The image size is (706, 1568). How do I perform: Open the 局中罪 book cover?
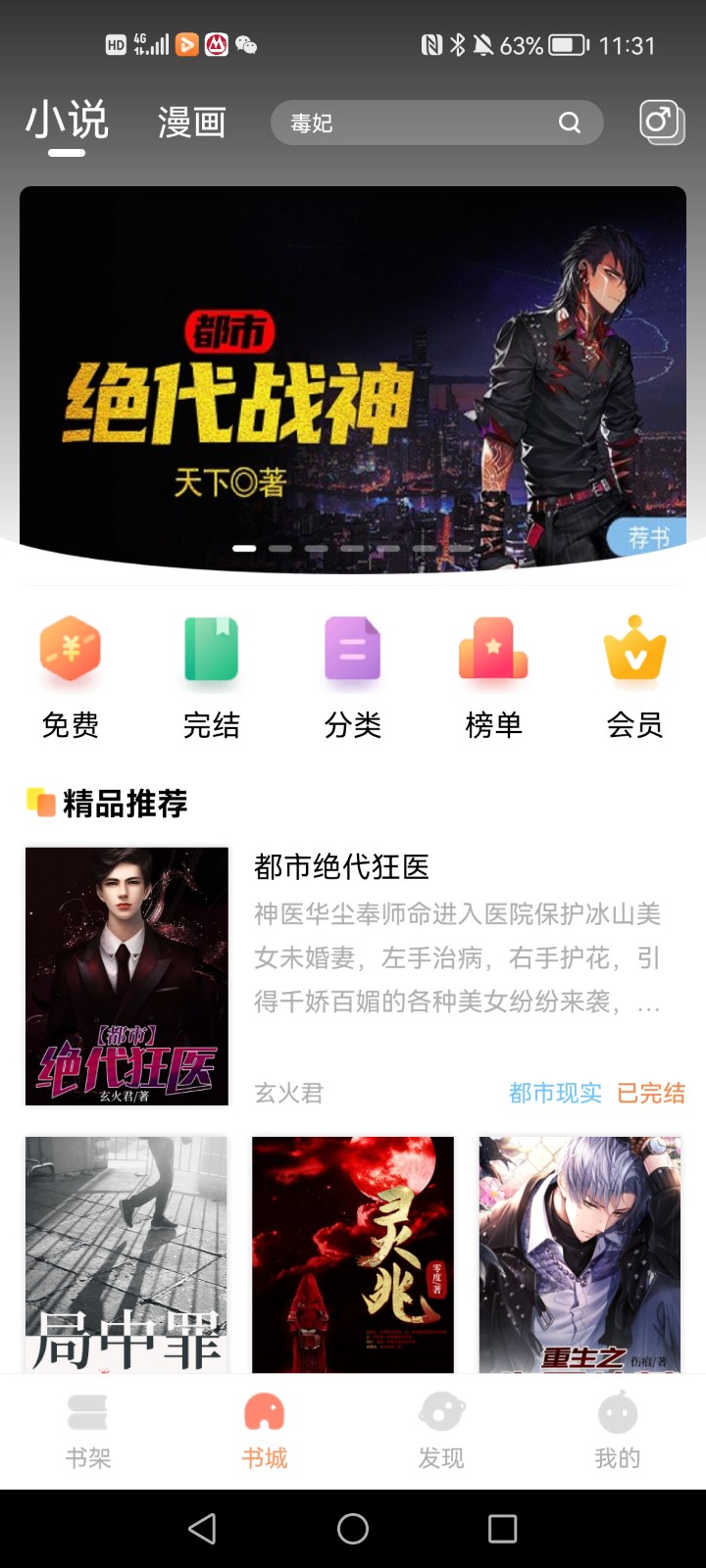tap(126, 1254)
